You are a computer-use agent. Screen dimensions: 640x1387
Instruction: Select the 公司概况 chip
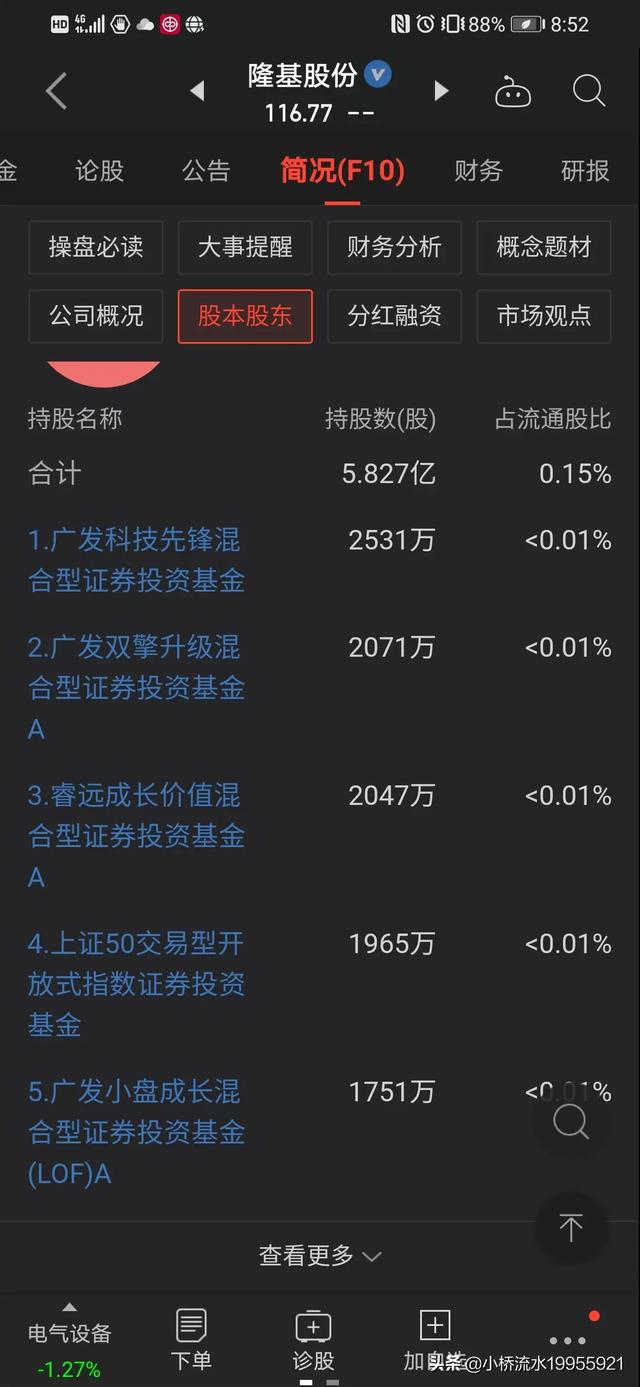click(96, 316)
